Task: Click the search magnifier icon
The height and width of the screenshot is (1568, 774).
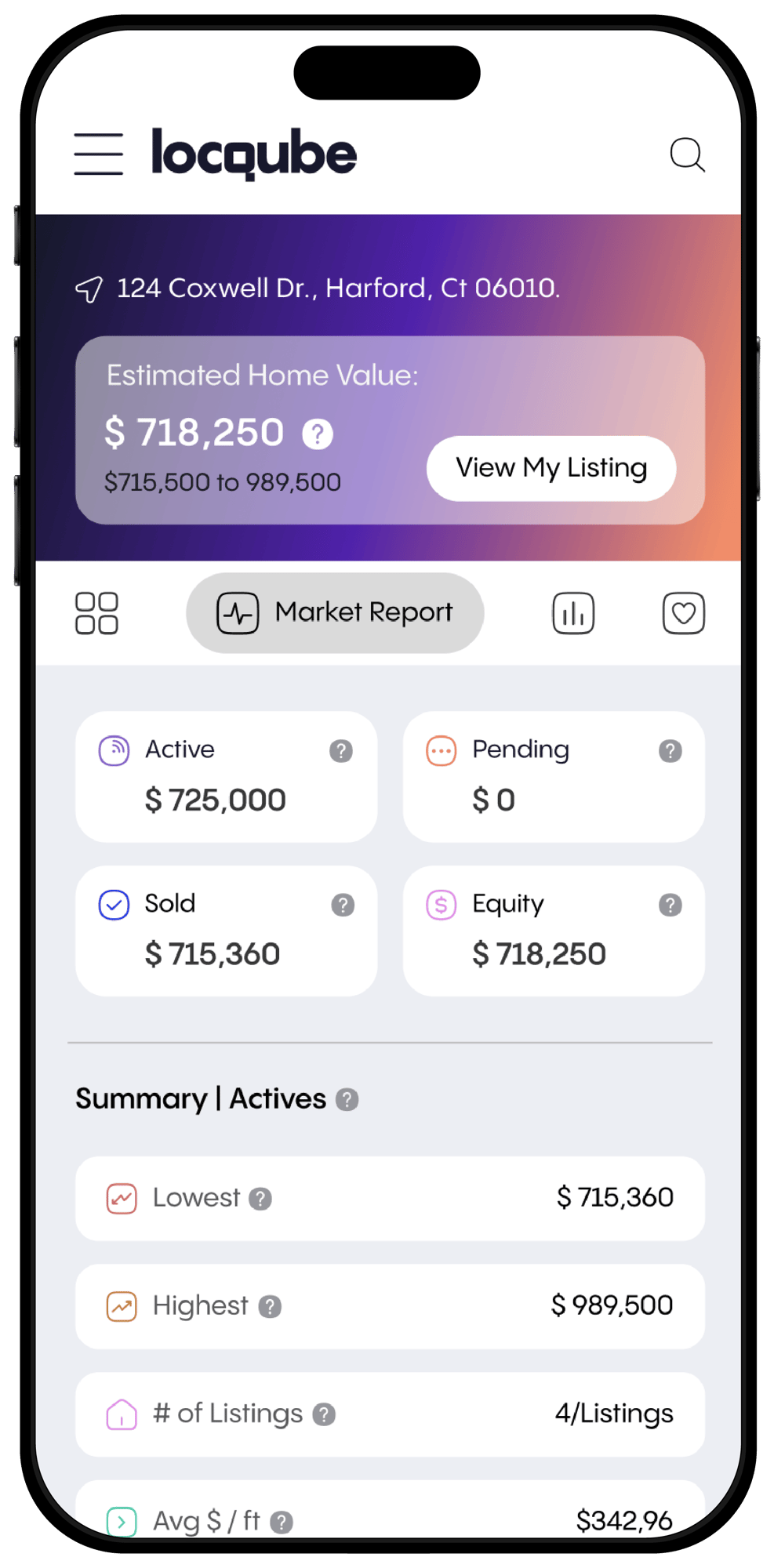Action: click(x=688, y=155)
